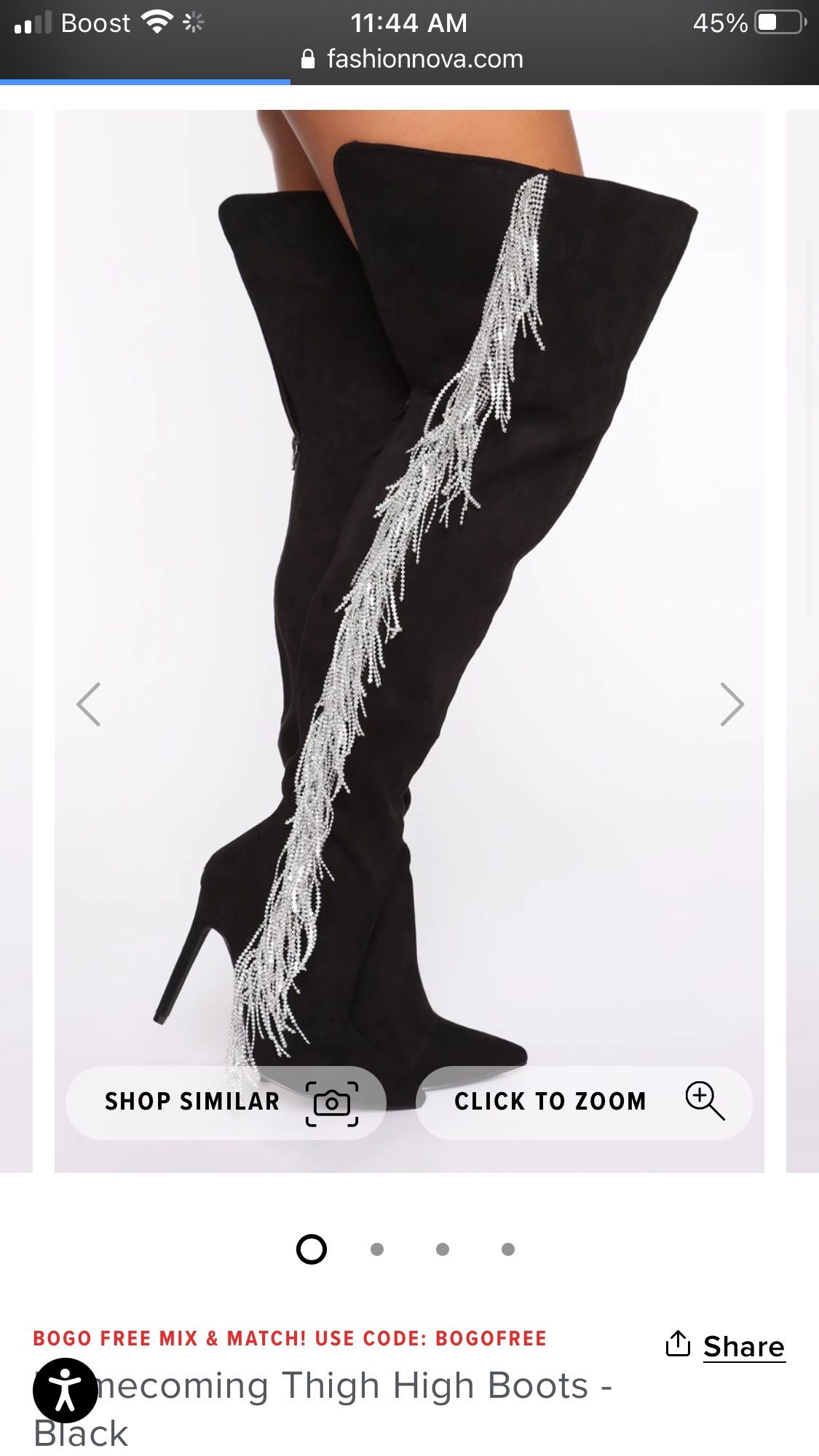Tap the 11:44 AM clock

(409, 22)
